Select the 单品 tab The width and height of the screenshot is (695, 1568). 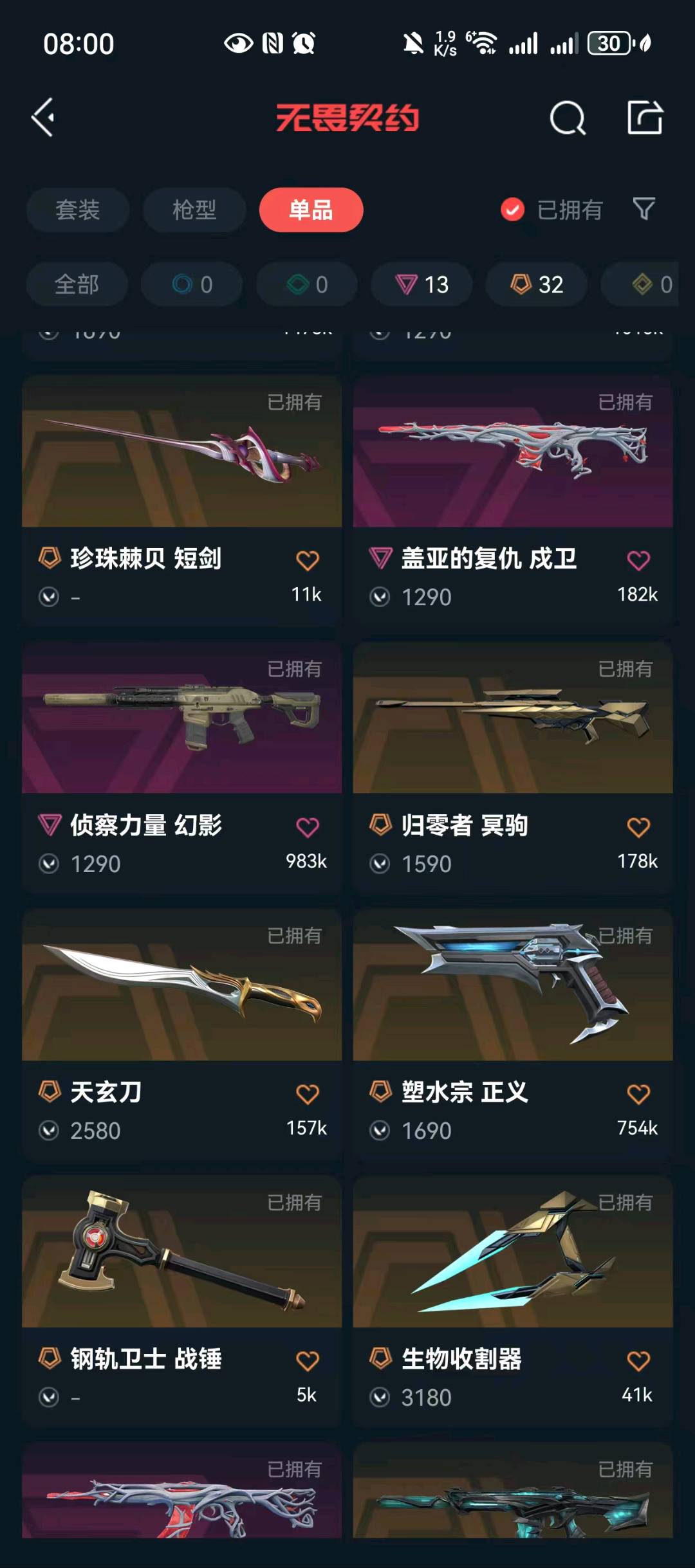click(x=311, y=210)
